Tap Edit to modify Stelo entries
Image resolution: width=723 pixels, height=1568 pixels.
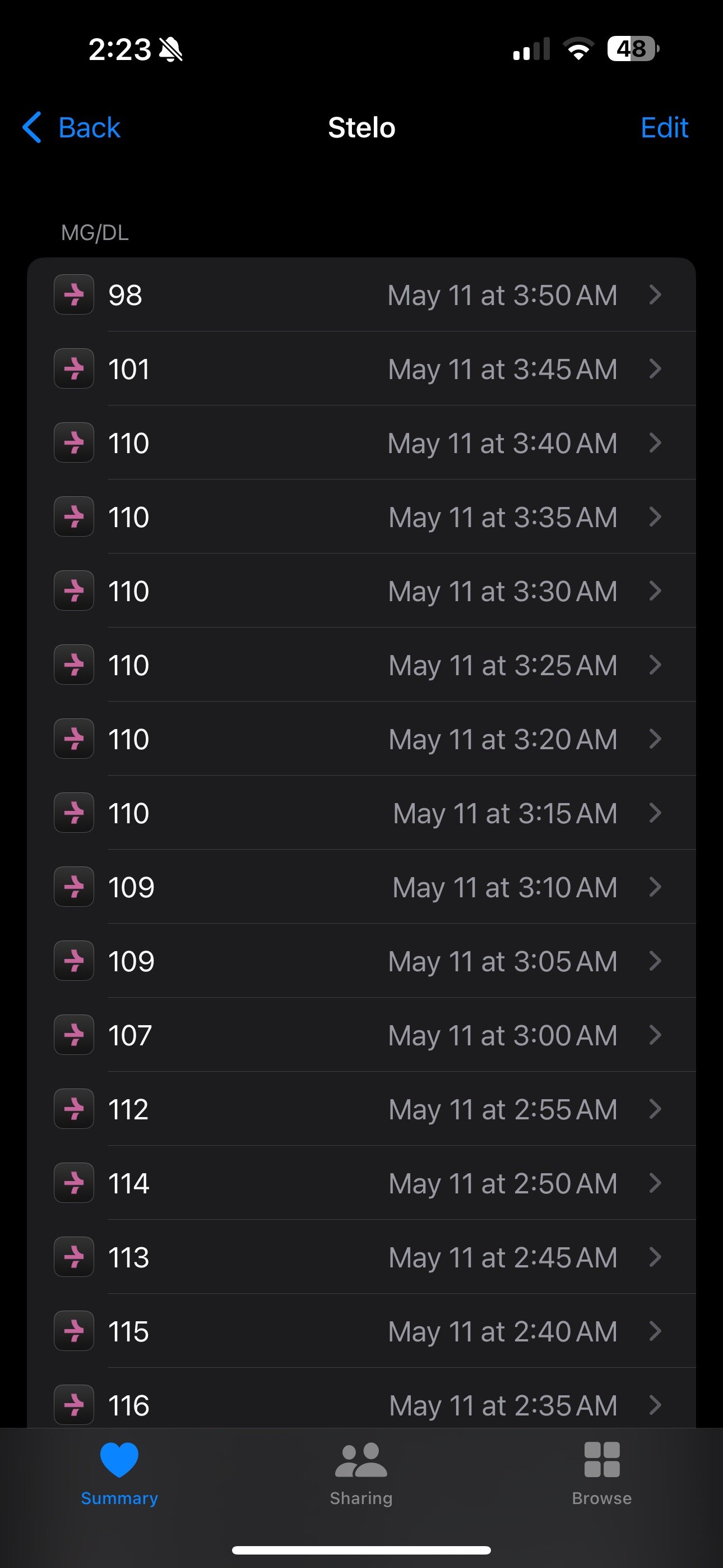click(664, 128)
